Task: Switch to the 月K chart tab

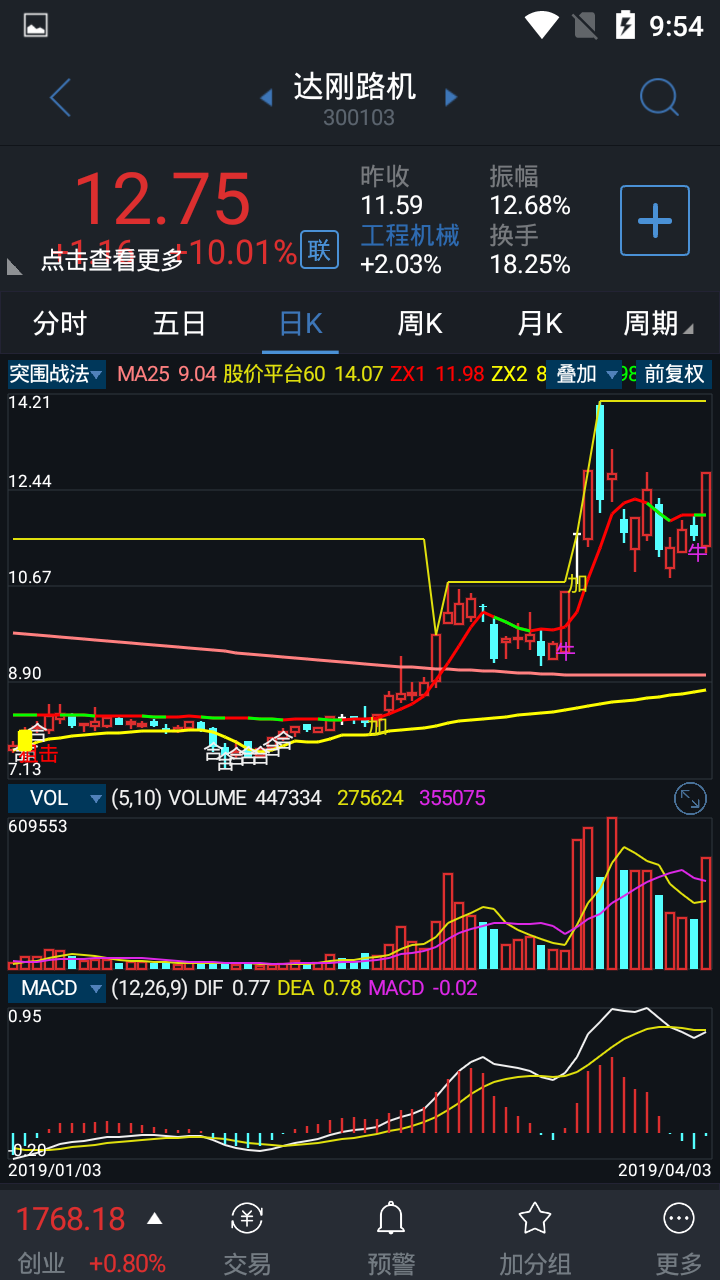Action: tap(540, 324)
